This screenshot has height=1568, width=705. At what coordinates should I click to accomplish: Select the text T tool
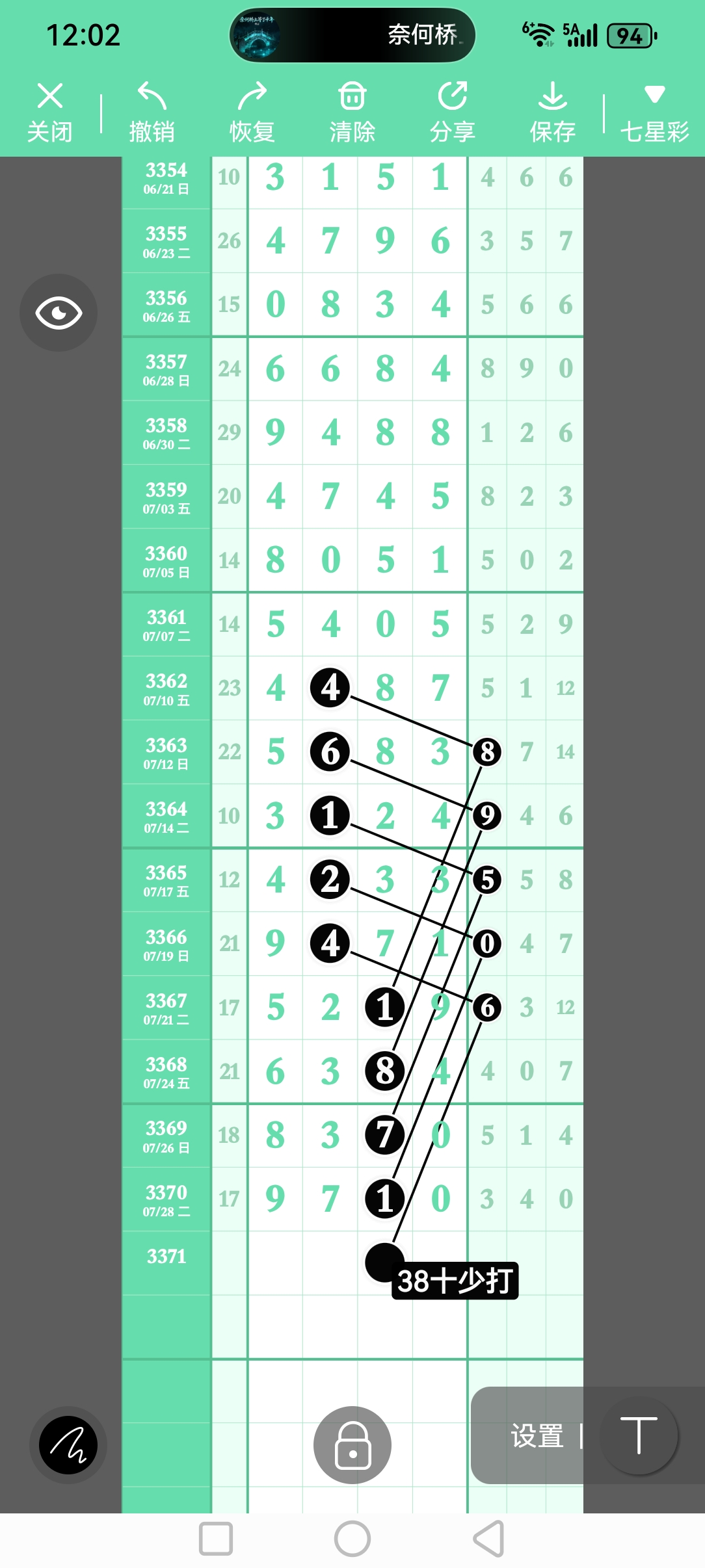[639, 1435]
